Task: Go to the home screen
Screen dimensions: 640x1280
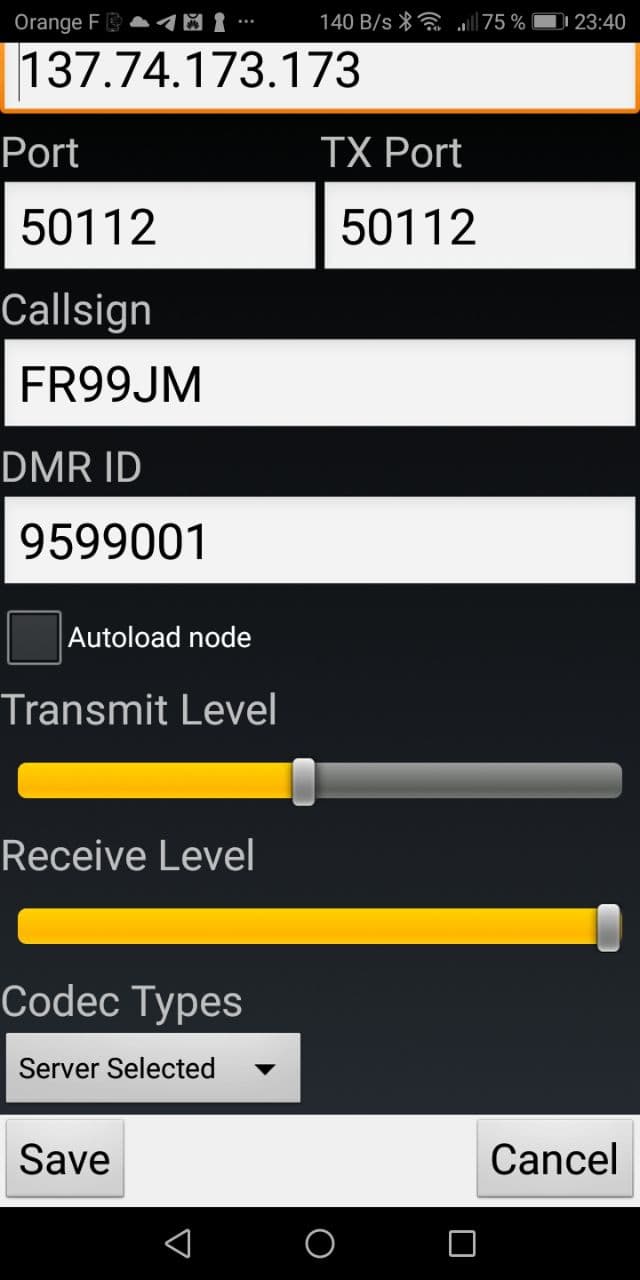Action: tap(320, 1243)
